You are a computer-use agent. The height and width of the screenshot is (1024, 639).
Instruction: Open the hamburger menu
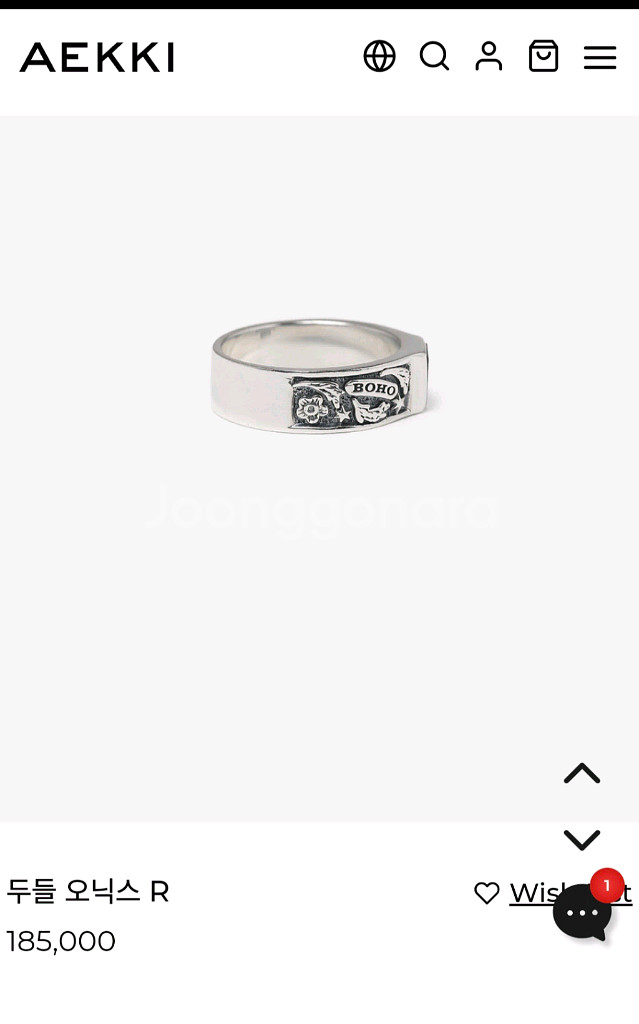[599, 57]
